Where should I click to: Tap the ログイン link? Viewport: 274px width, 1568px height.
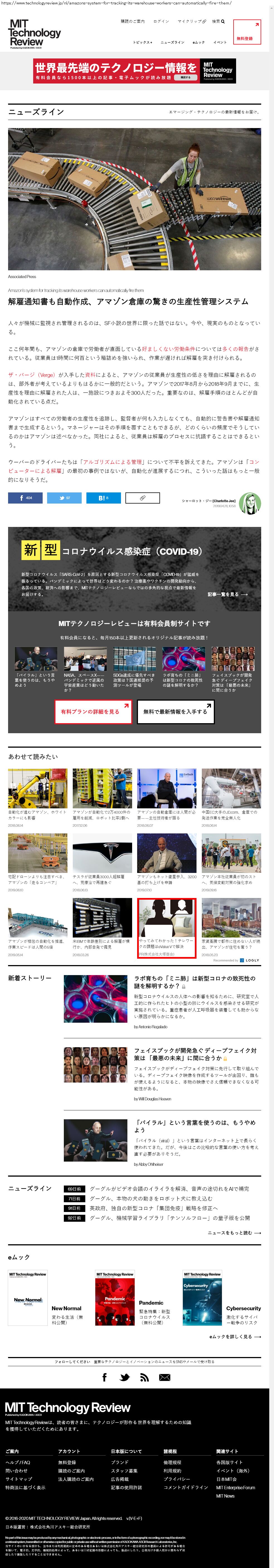coord(161,21)
